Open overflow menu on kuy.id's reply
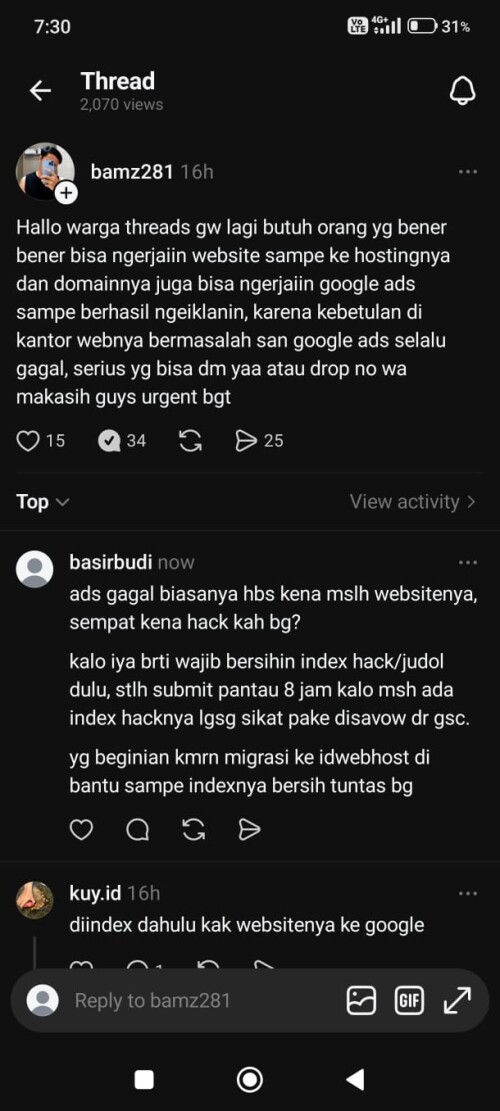Screen dimensions: 500x1111 pyautogui.click(x=467, y=894)
